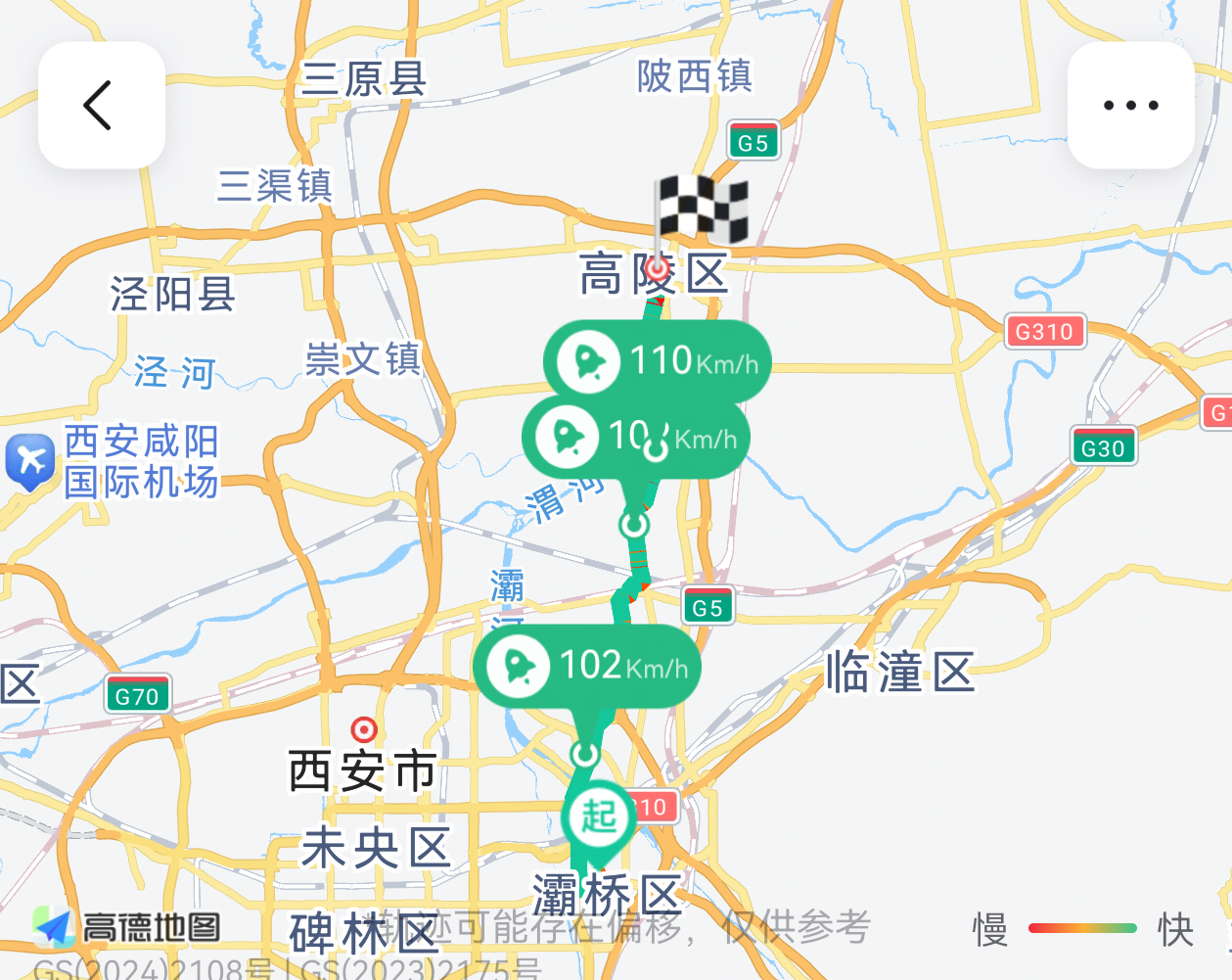Open the three-dot overflow menu

coord(1130,105)
